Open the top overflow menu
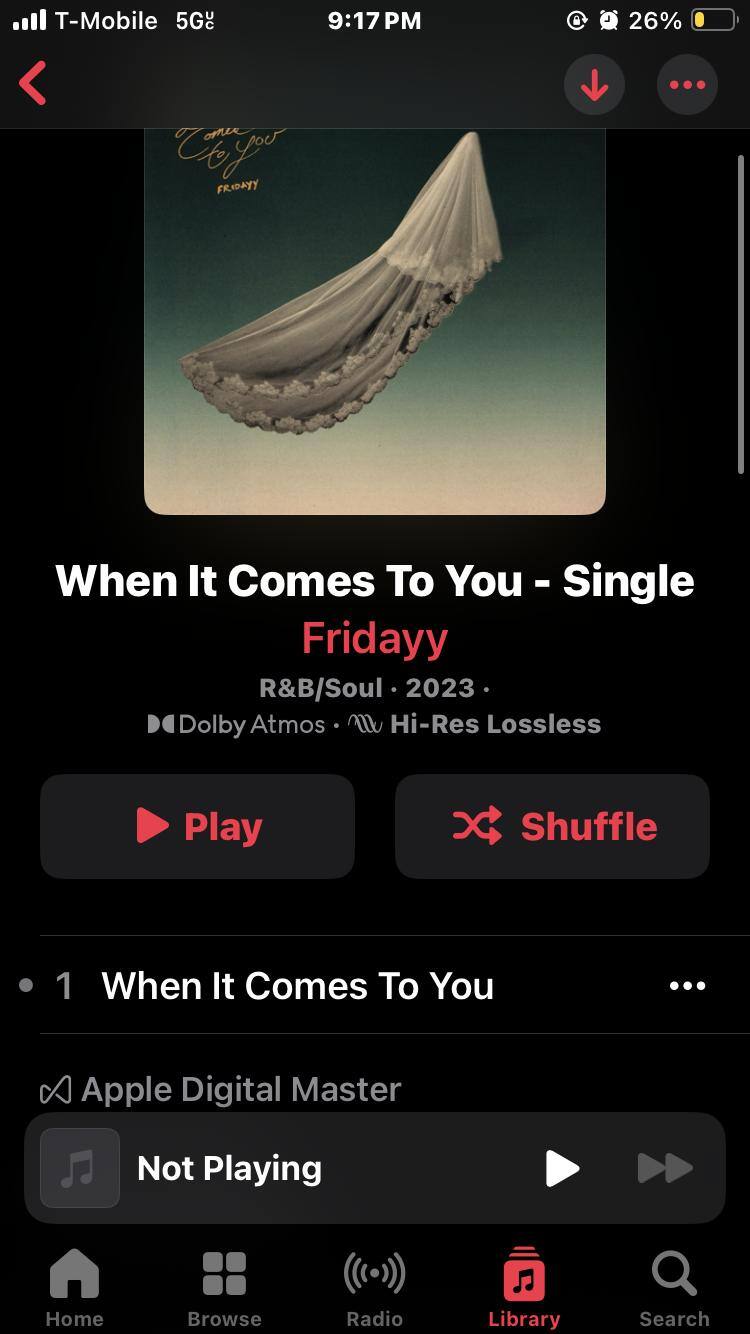 687,85
